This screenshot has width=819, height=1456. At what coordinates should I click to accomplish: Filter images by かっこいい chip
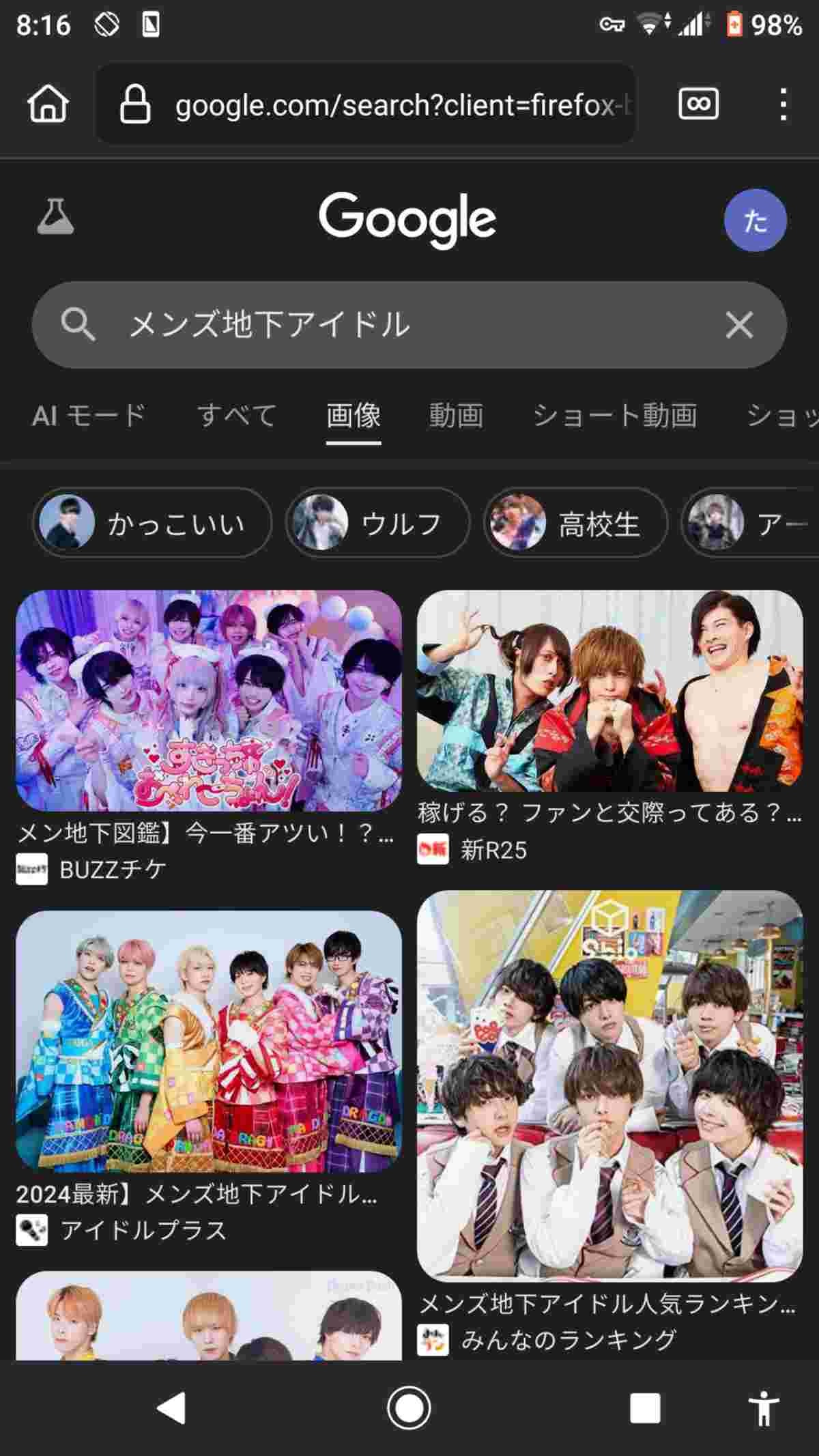(152, 524)
